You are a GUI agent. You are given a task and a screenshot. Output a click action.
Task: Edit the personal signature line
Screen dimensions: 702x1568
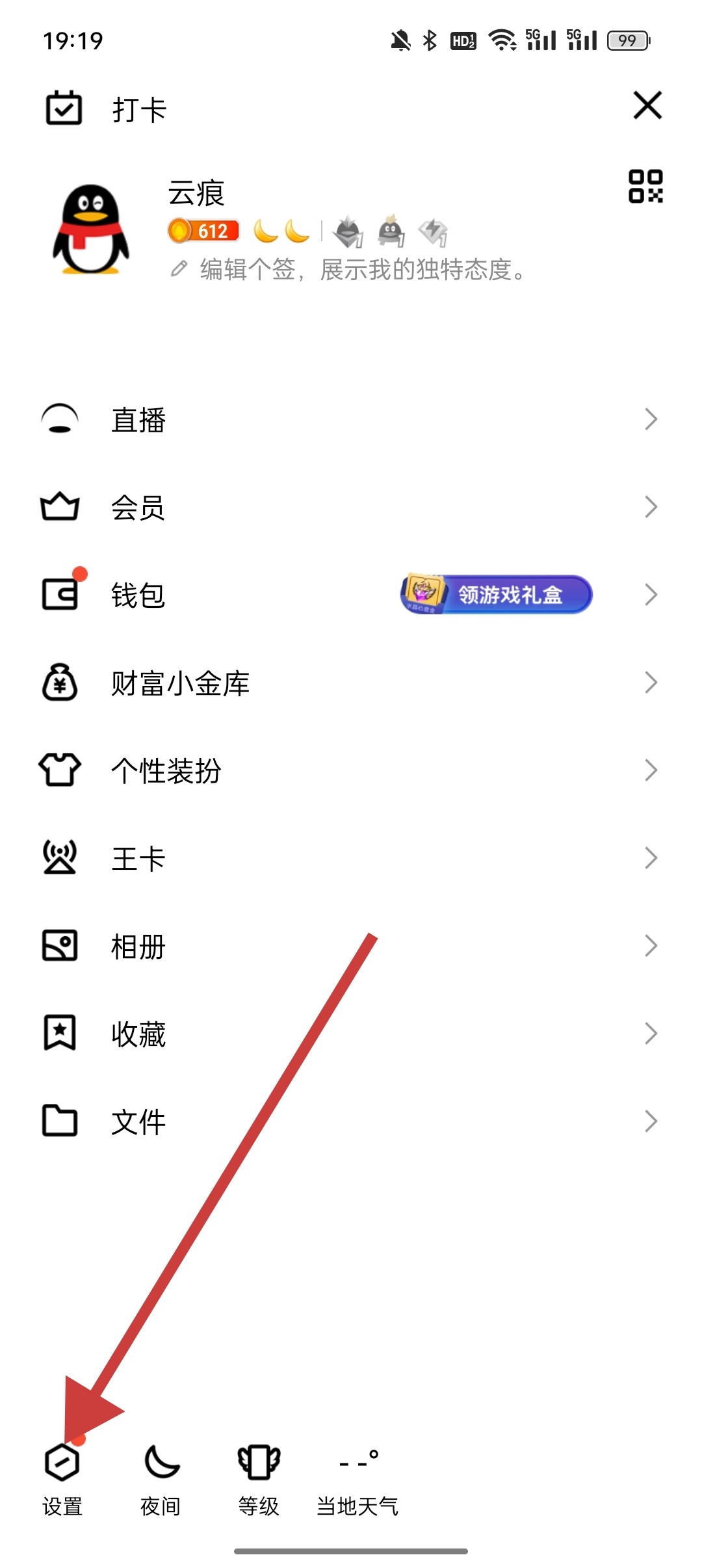pyautogui.click(x=361, y=269)
